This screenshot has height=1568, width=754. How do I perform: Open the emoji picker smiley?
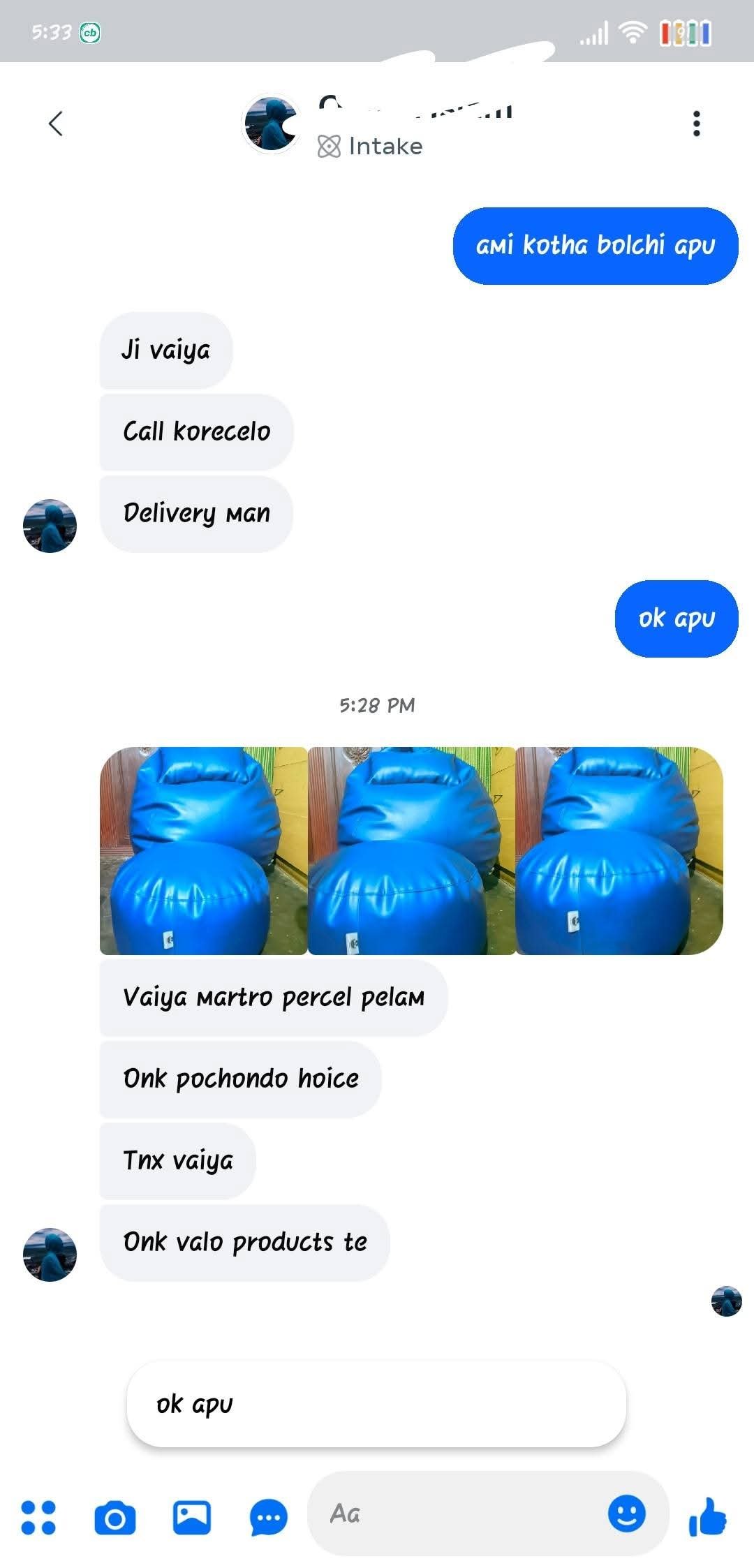(627, 1514)
